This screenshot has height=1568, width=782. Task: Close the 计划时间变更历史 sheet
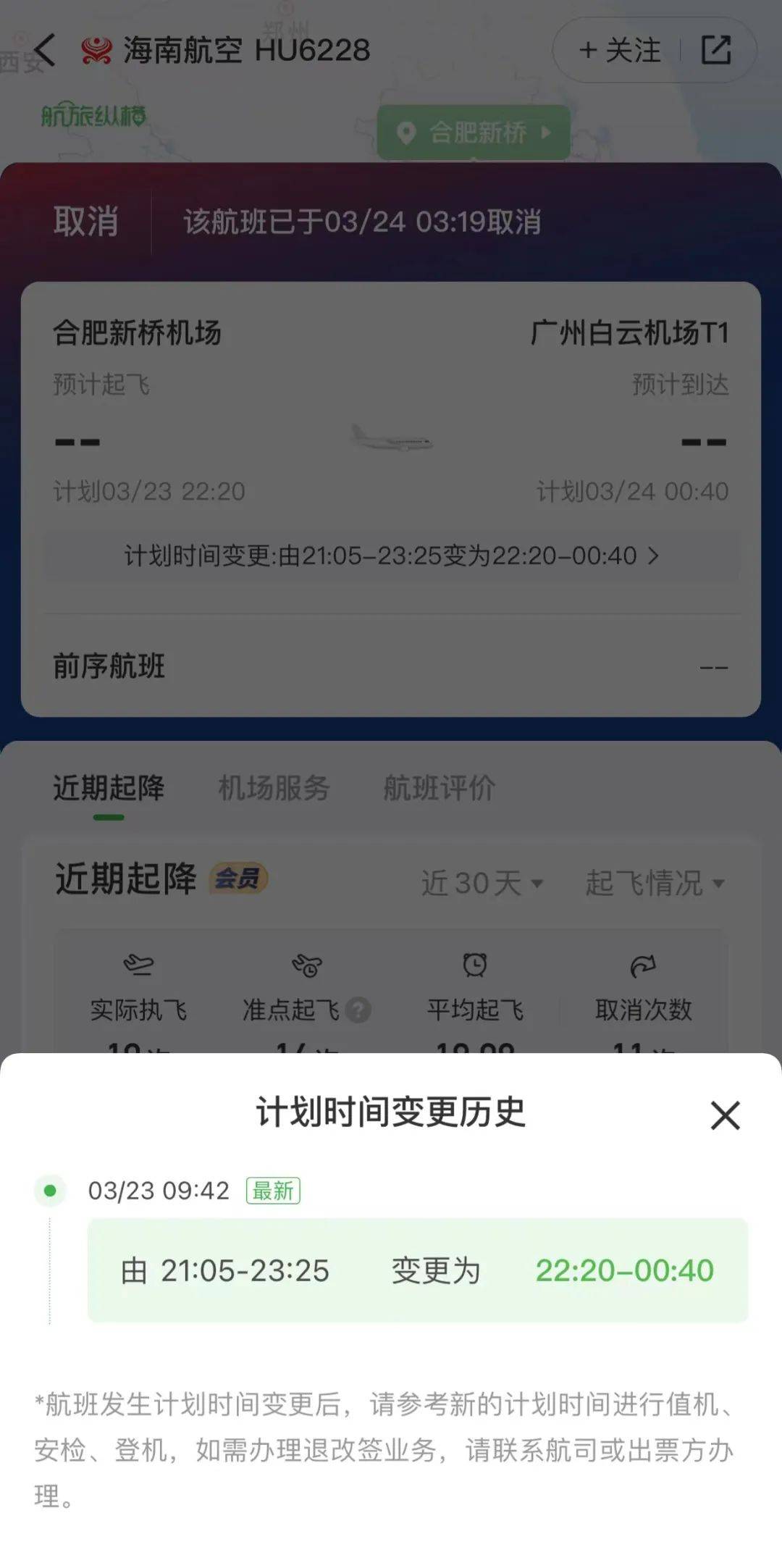(x=725, y=1115)
